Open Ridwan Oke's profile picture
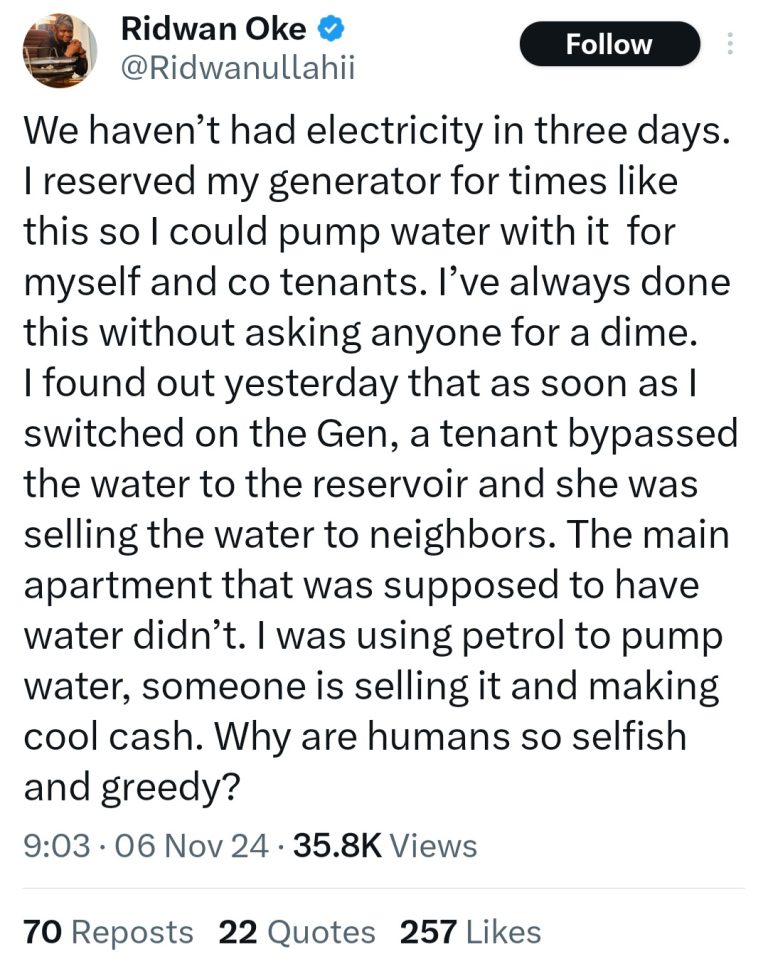The image size is (768, 959). (59, 49)
